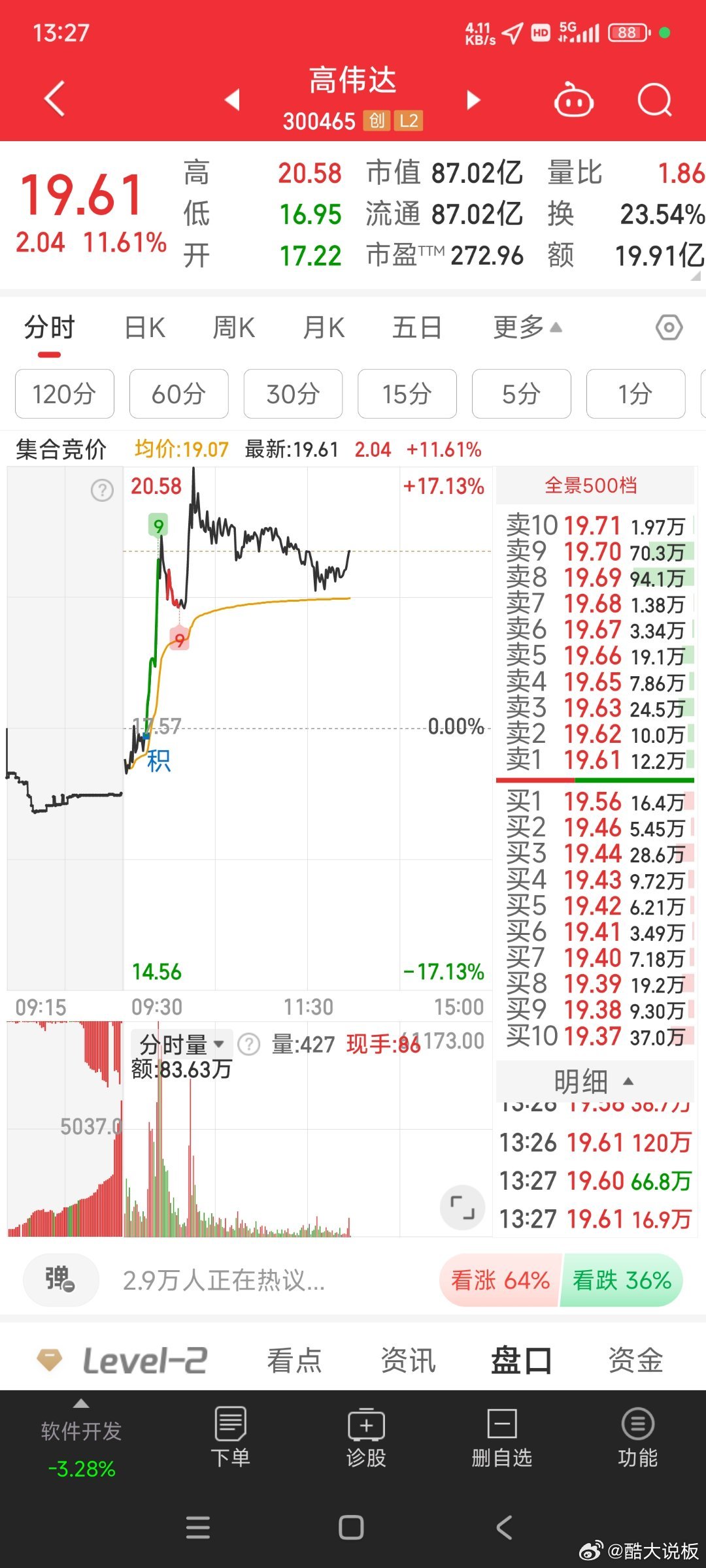Expand the chart to fullscreen
This screenshot has width=706, height=1568.
pos(463,1207)
